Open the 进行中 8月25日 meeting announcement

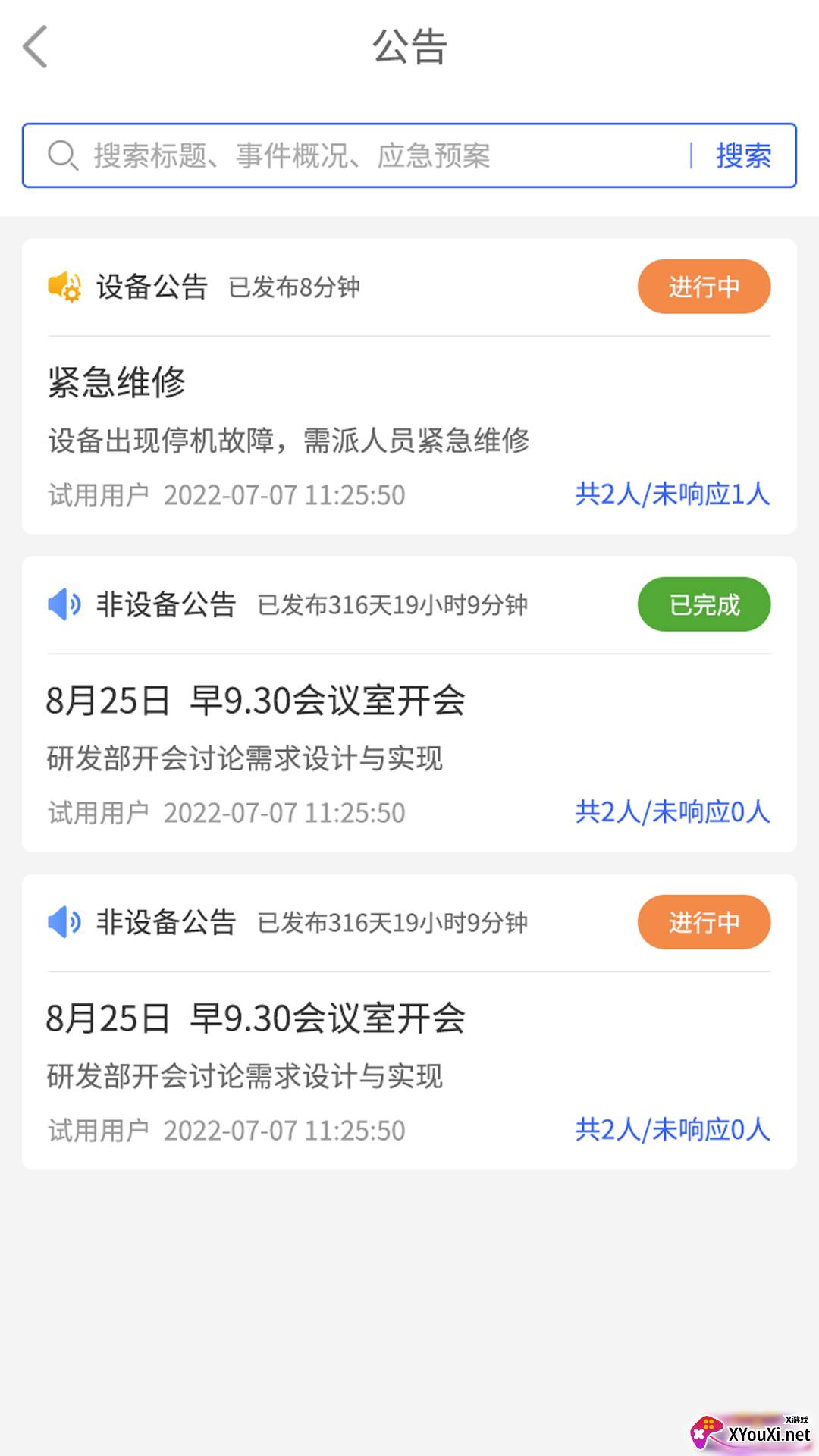256,1018
